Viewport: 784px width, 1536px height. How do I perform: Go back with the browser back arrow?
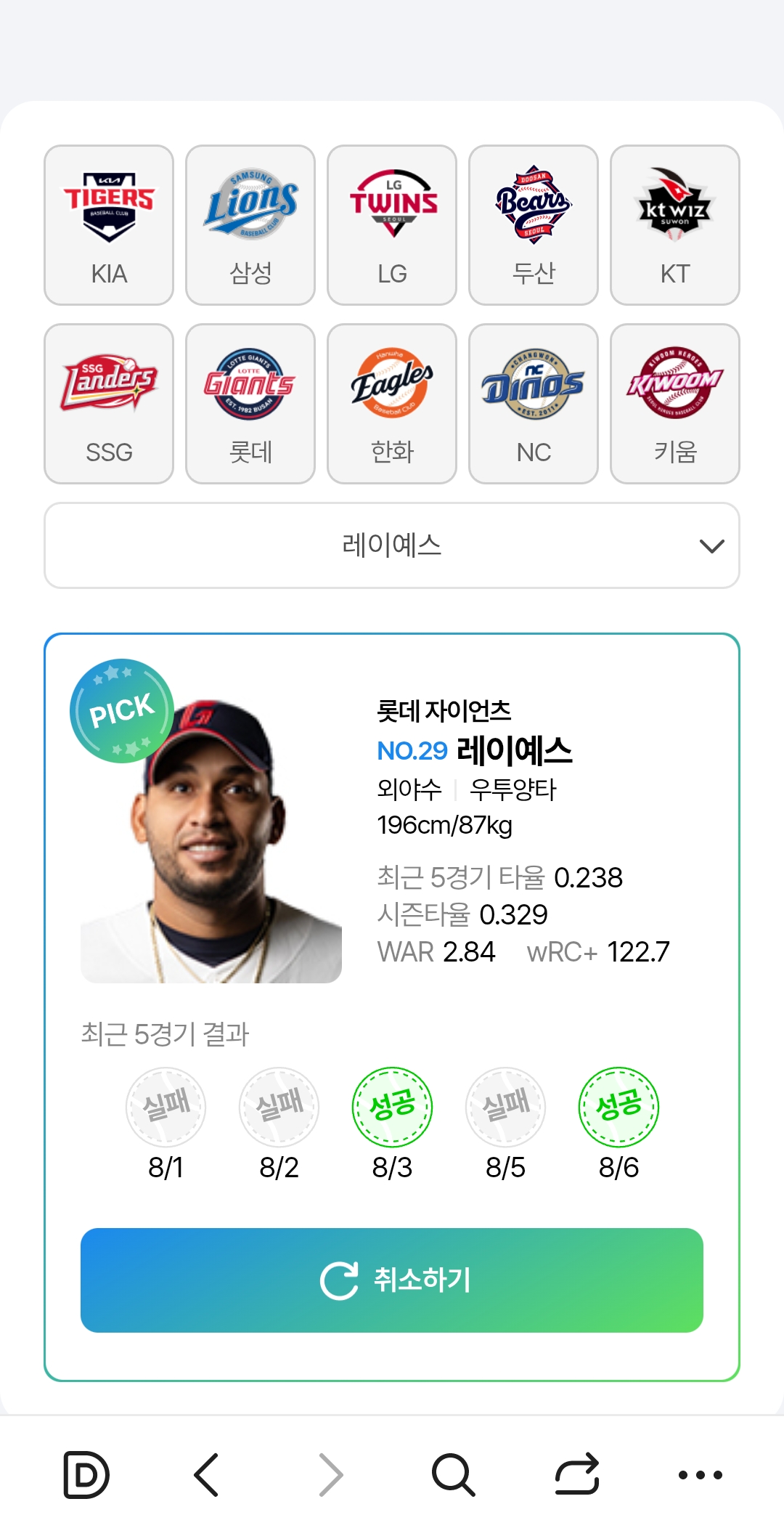(207, 1475)
